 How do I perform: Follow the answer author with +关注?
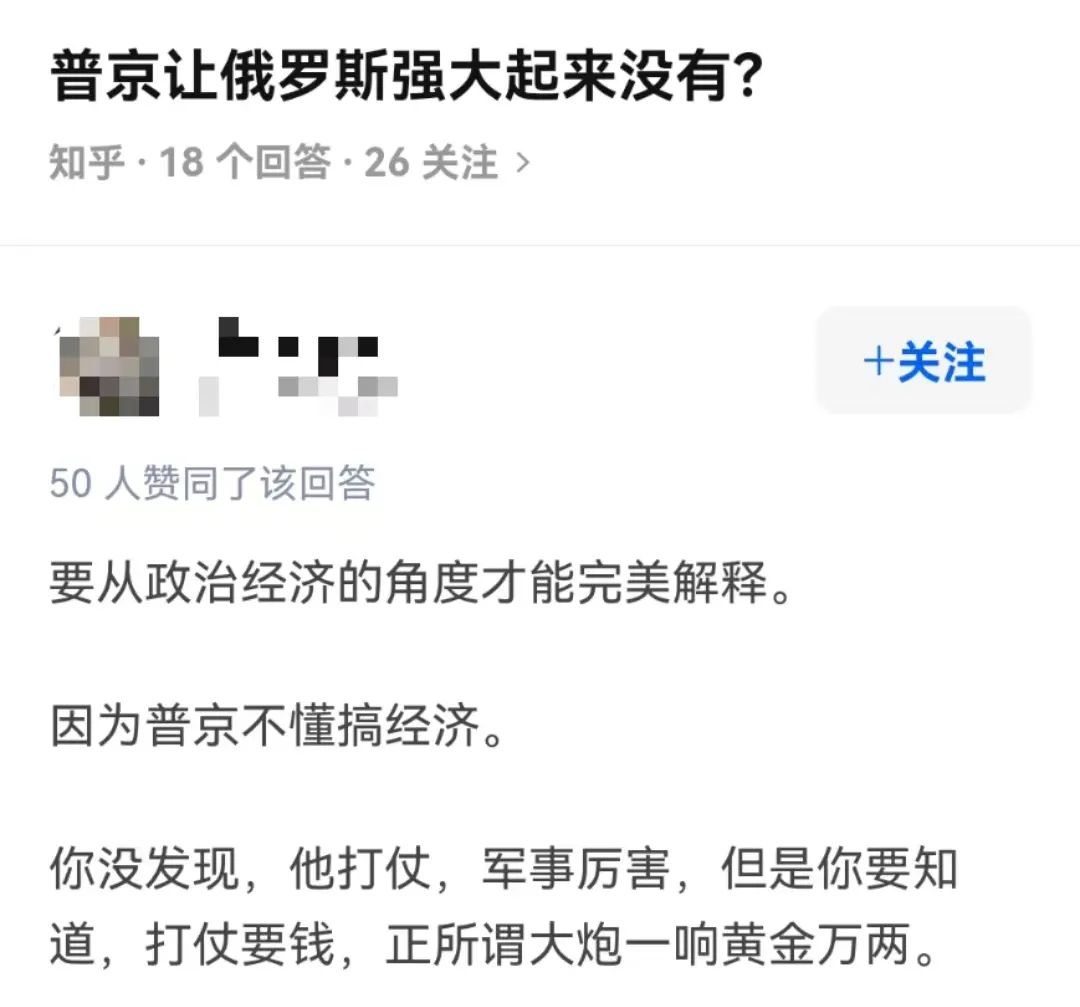pos(923,361)
